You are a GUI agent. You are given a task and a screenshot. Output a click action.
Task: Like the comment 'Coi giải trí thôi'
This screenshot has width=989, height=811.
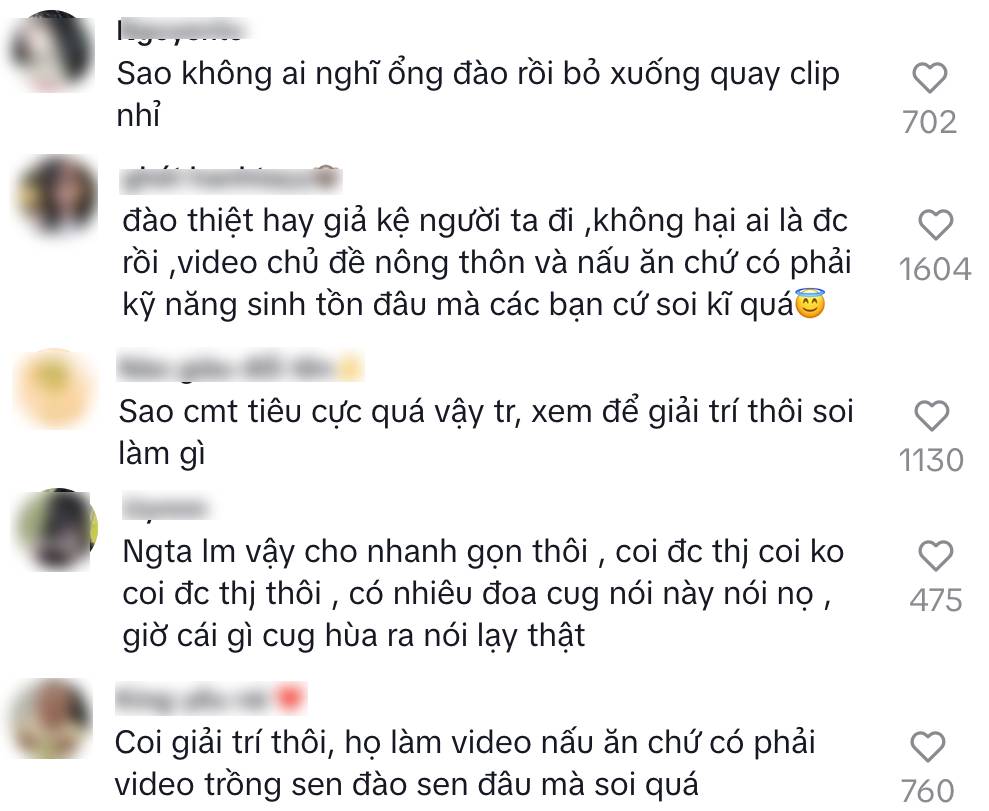click(x=928, y=746)
